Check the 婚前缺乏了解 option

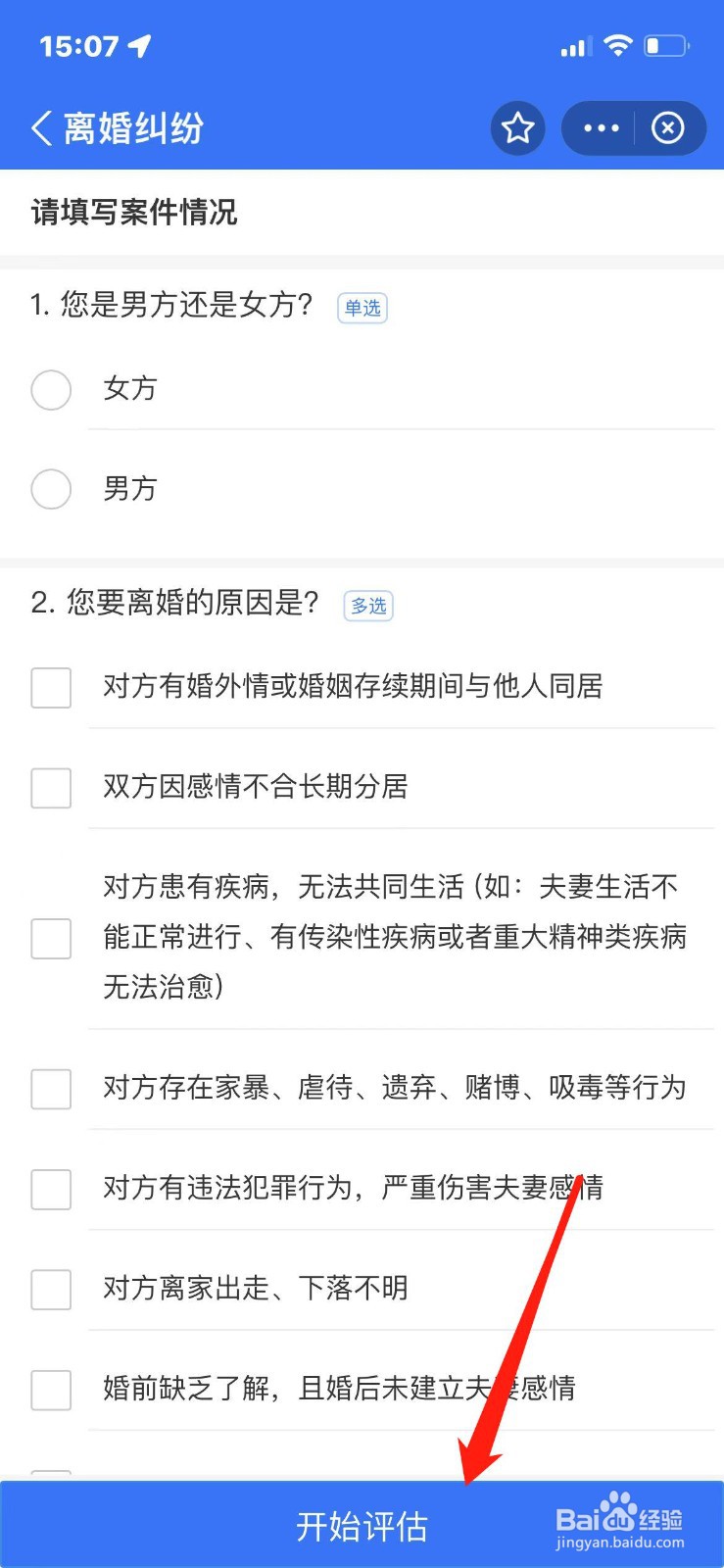pos(50,1390)
